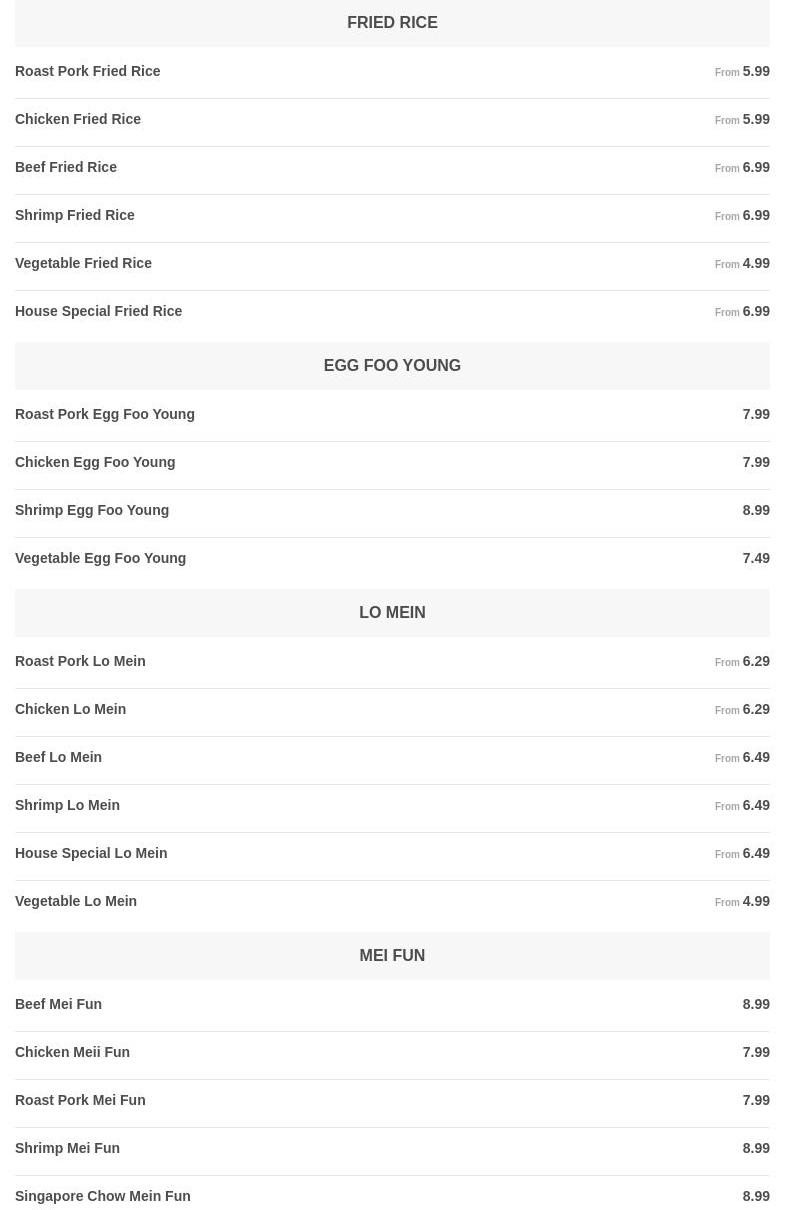Screen dimensions: 785x1210
Task: Open Roast Pork Lo Mein options
Action: pos(80,661)
